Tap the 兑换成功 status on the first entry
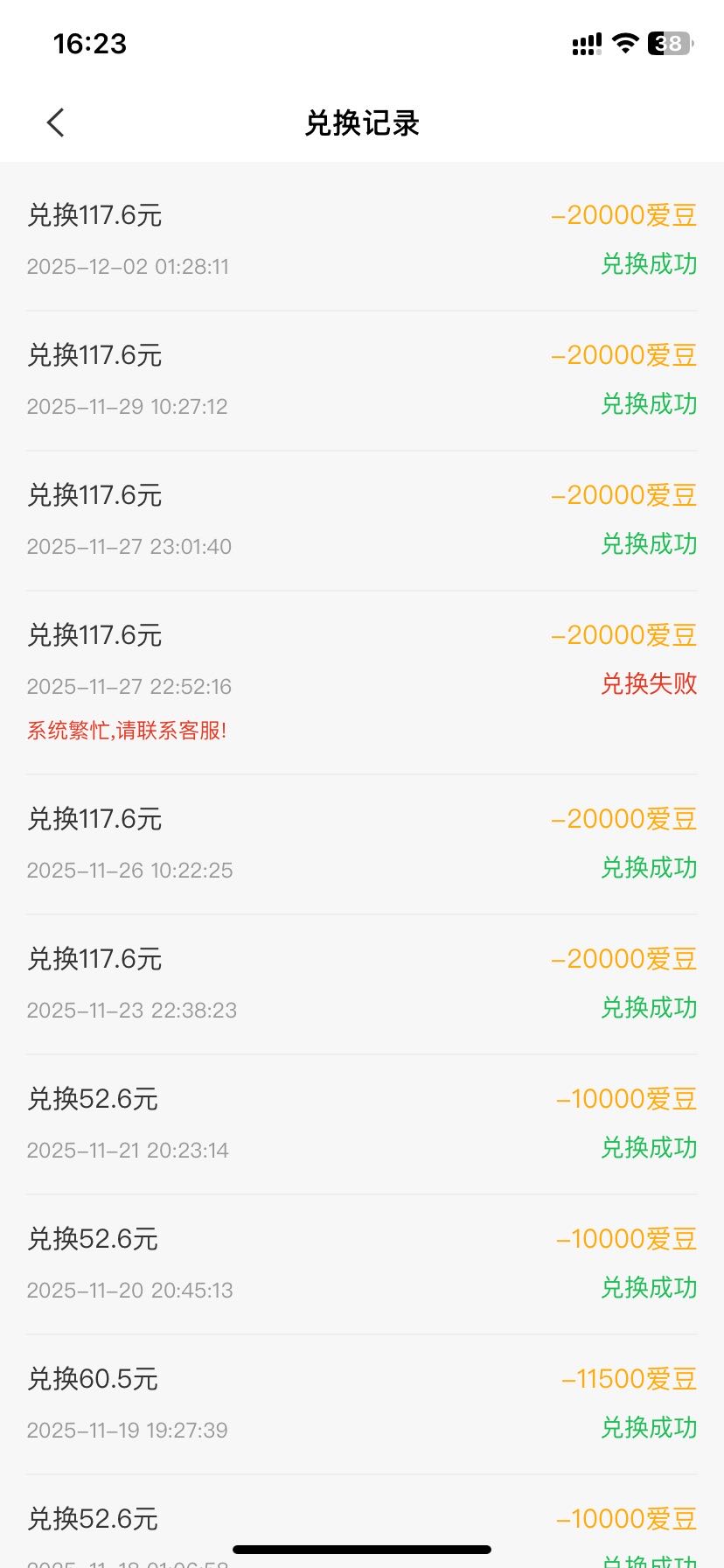The width and height of the screenshot is (724, 1568). [650, 265]
